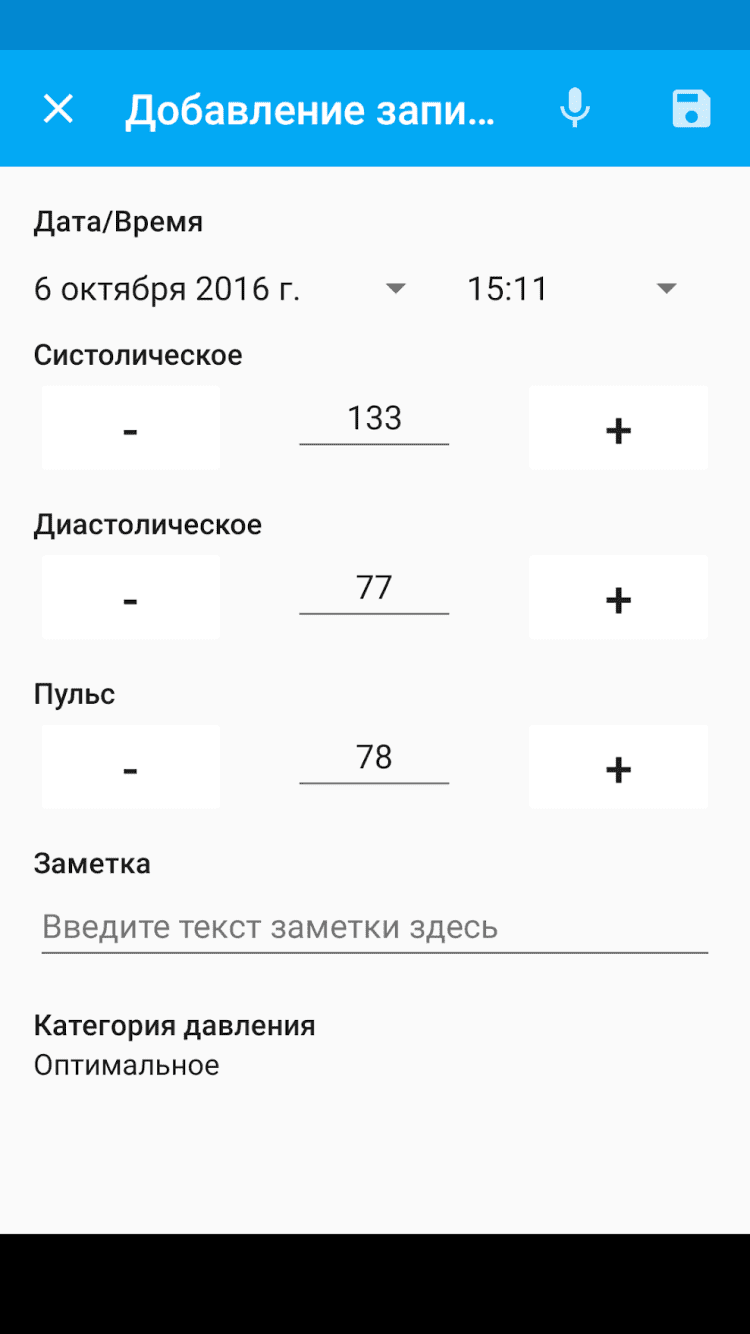The image size is (750, 1334).
Task: Decrease Диастолическое value with minus
Action: (x=130, y=598)
